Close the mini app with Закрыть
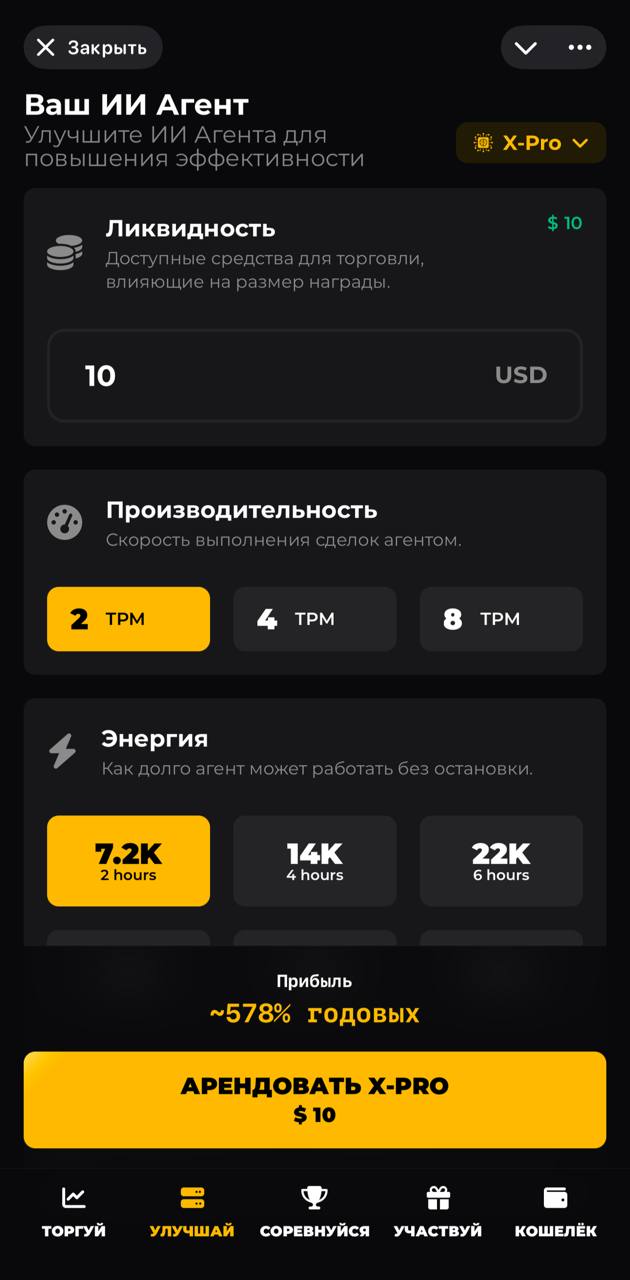 pyautogui.click(x=92, y=47)
